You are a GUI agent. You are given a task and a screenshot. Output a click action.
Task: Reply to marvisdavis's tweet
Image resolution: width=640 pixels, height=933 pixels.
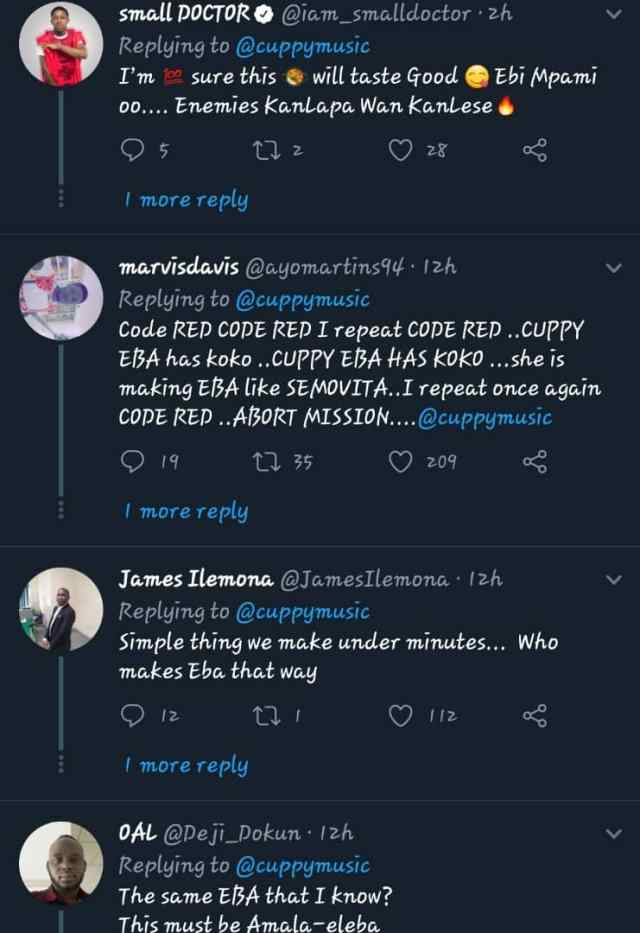click(131, 461)
